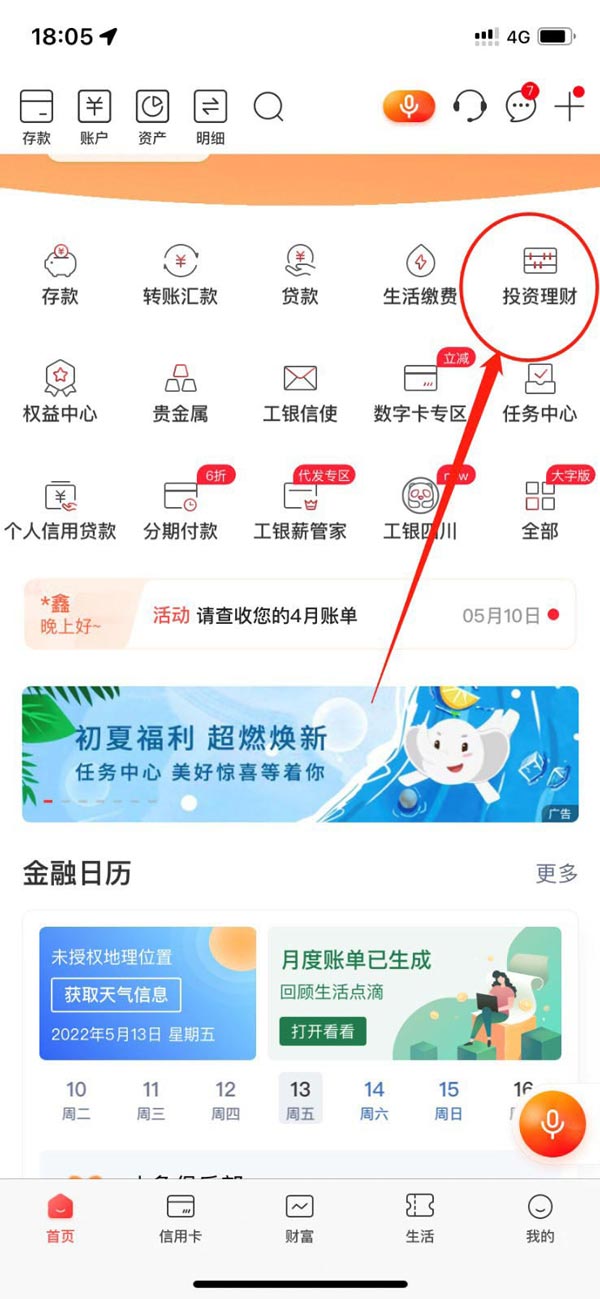The image size is (600, 1299).
Task: Tap the plus icon at top right
Action: (x=570, y=105)
